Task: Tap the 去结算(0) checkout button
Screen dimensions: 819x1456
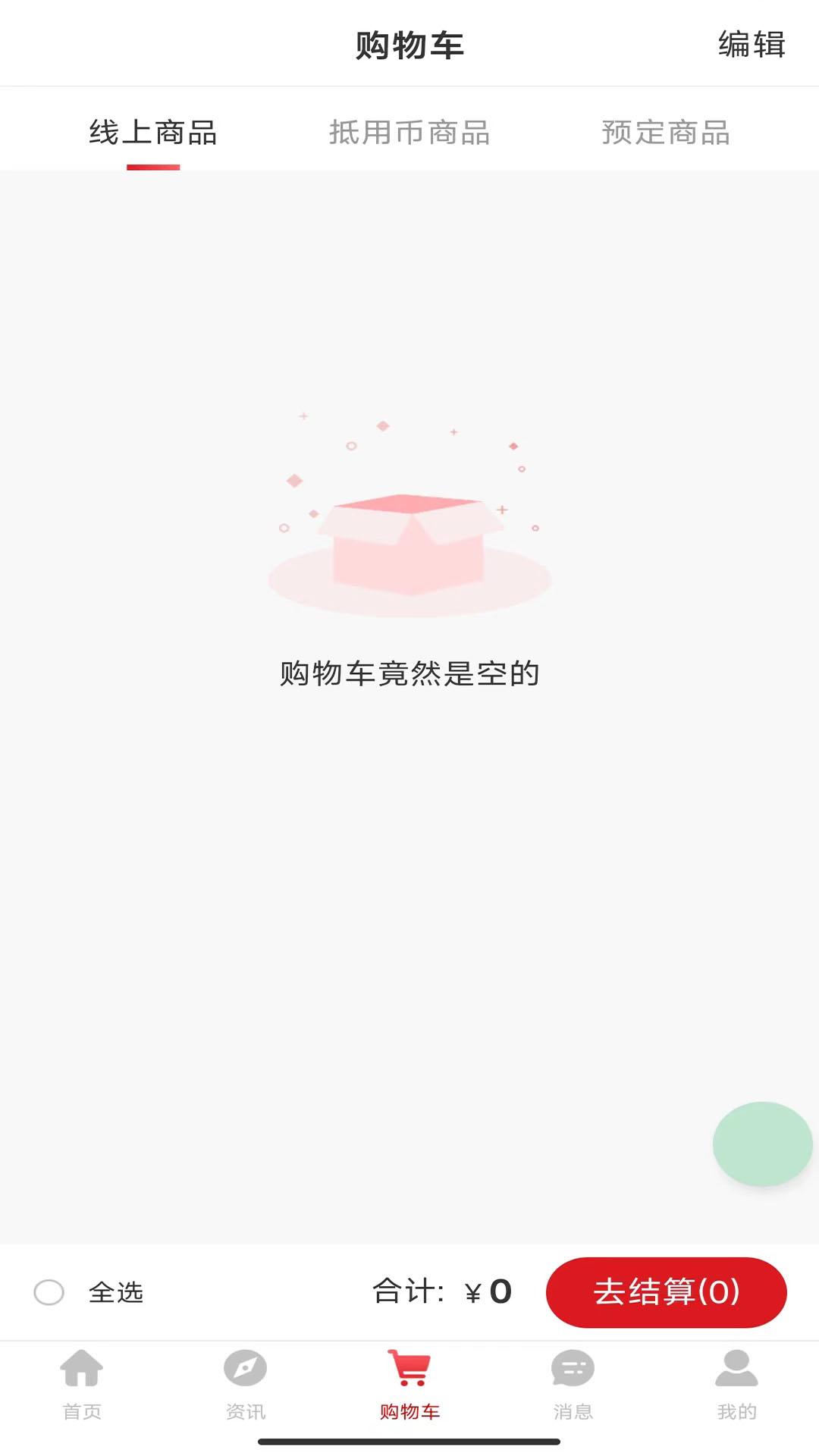Action: pyautogui.click(x=666, y=1292)
